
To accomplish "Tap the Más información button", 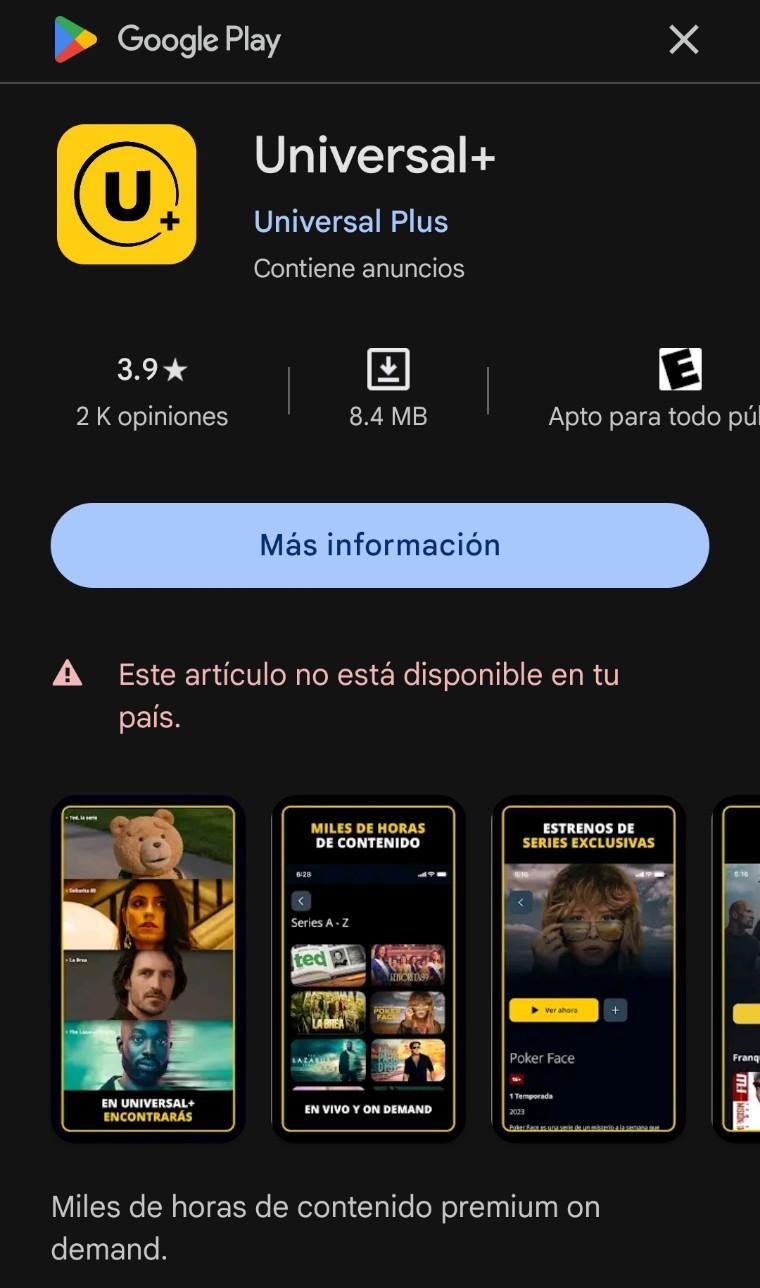I will point(380,545).
